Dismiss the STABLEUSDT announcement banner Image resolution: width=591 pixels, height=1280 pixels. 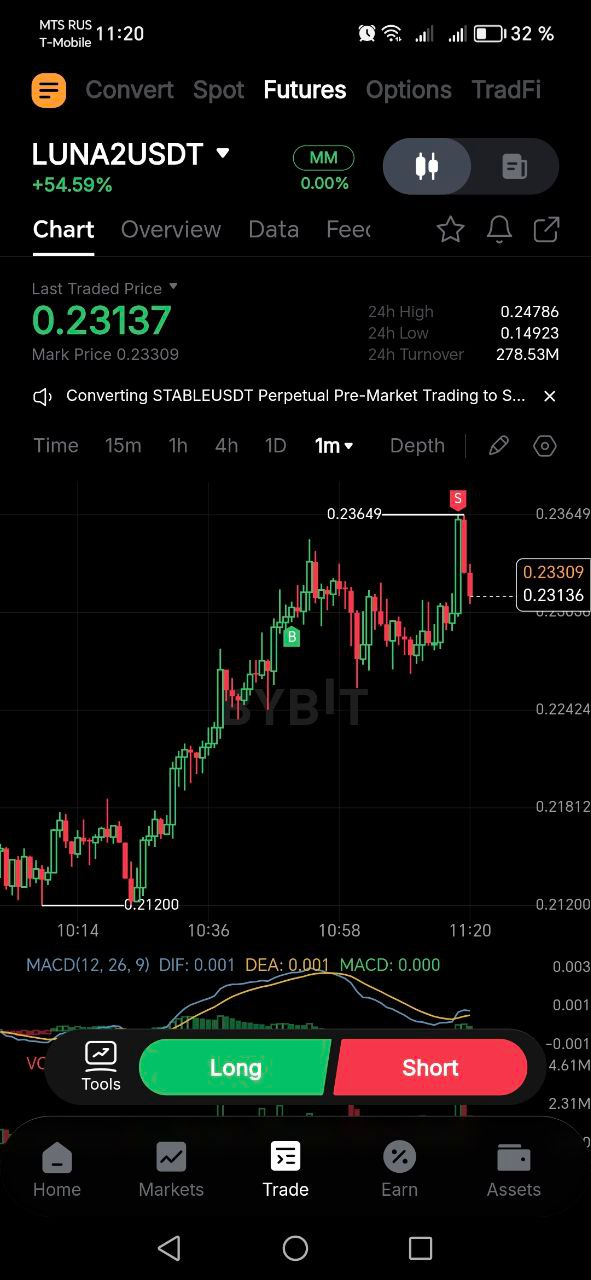(549, 396)
